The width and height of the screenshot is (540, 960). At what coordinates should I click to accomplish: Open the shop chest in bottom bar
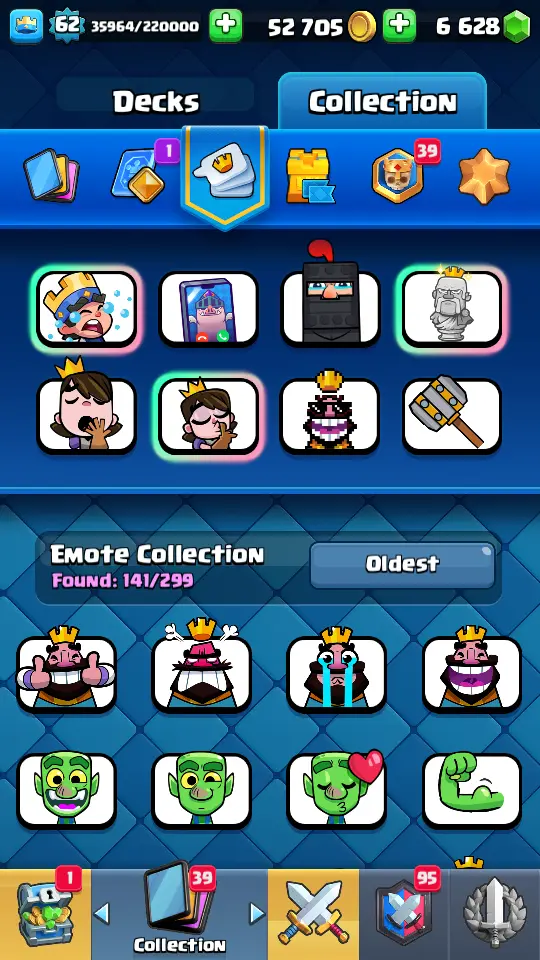pyautogui.click(x=45, y=914)
